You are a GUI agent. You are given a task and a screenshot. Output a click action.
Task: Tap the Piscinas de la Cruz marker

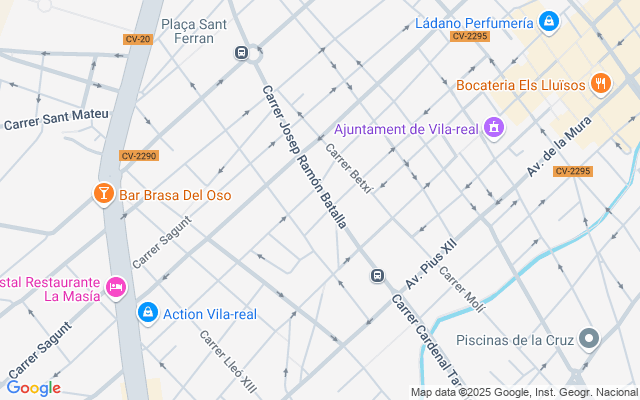pos(589,339)
